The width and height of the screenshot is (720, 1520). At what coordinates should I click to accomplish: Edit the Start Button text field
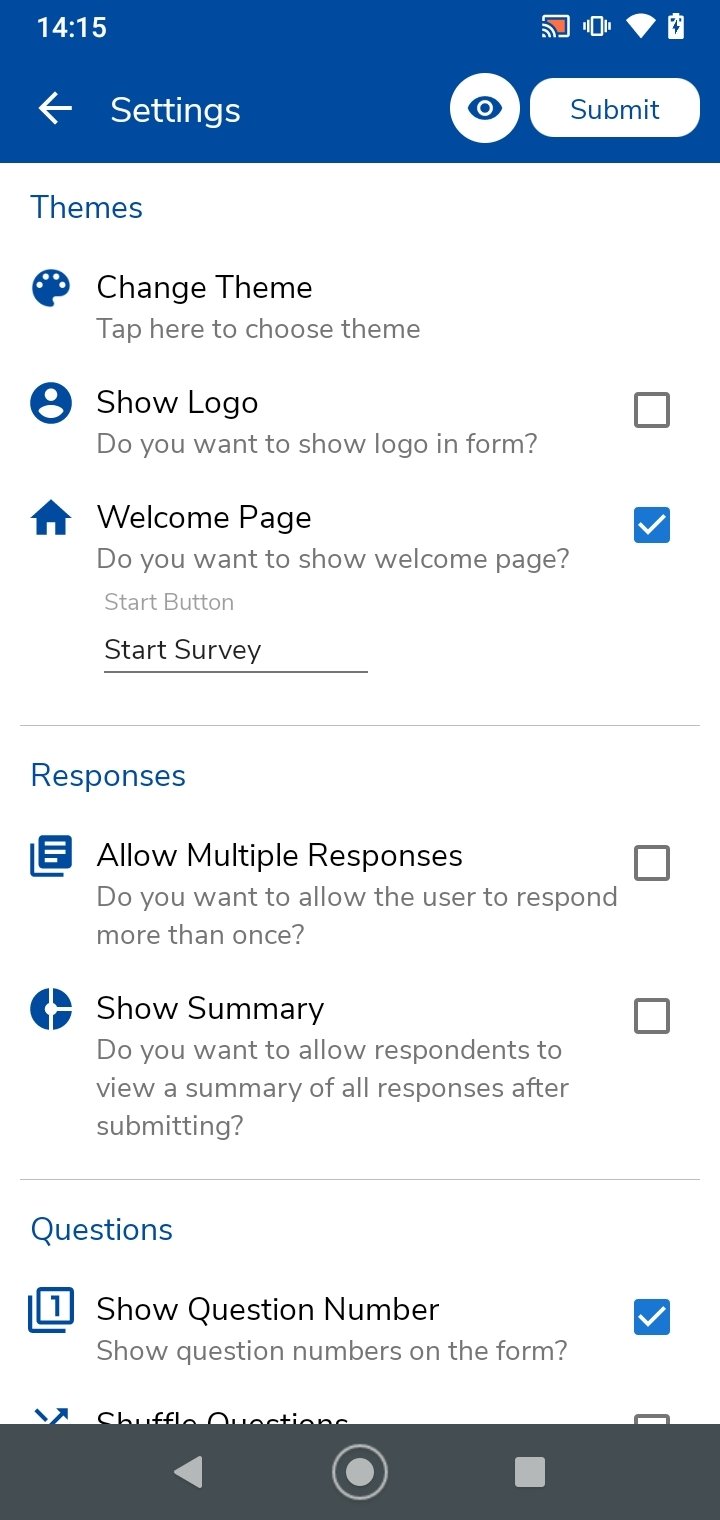(x=236, y=650)
